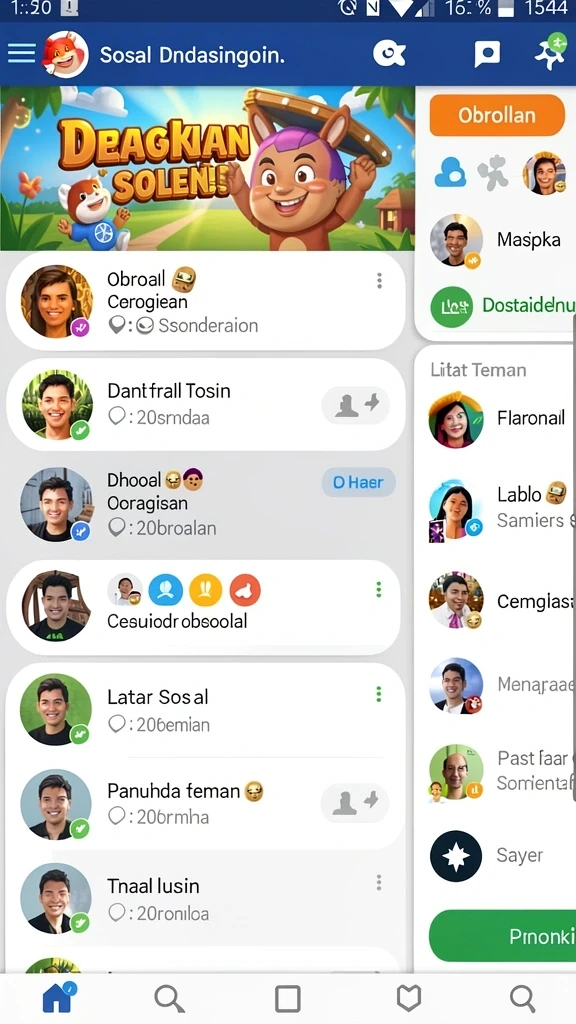Open Flaronail from the Litat Teman list
The height and width of the screenshot is (1024, 576).
coord(502,419)
